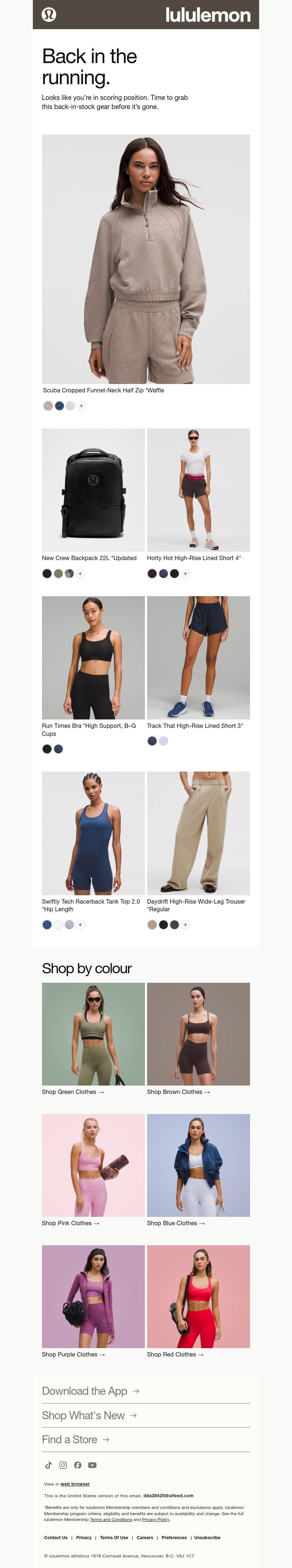
Task: Select Shop Pink Clothes
Action: tap(70, 1223)
